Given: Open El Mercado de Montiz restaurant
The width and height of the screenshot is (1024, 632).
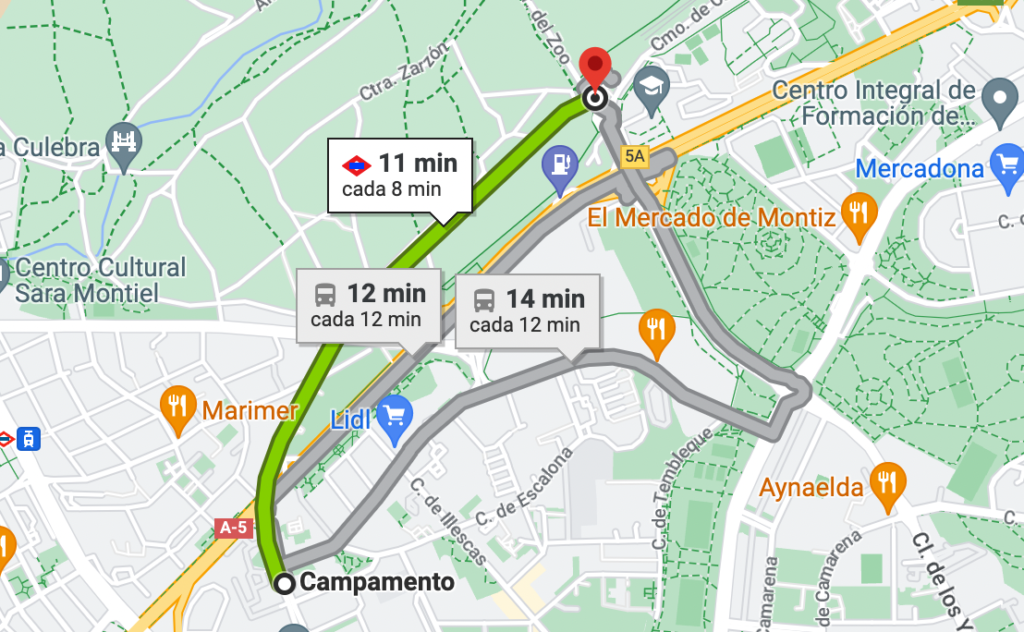Looking at the screenshot, I should point(858,215).
